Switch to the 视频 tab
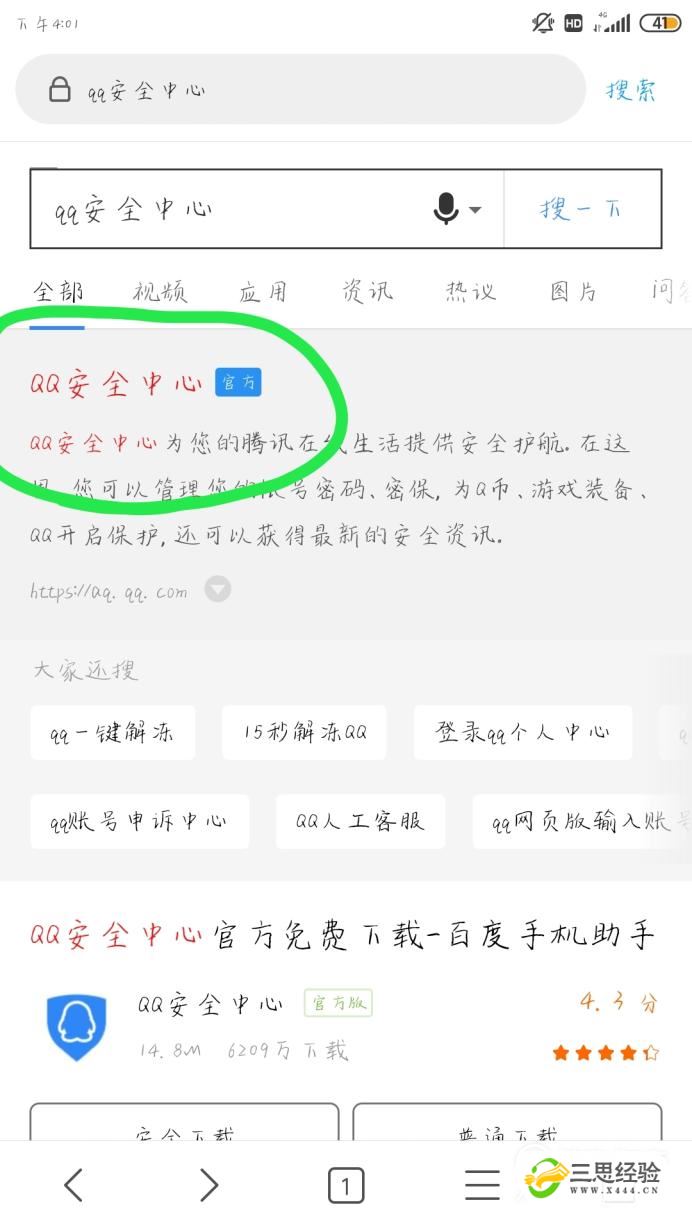Screen dimensions: 692x1230 pyautogui.click(x=160, y=291)
